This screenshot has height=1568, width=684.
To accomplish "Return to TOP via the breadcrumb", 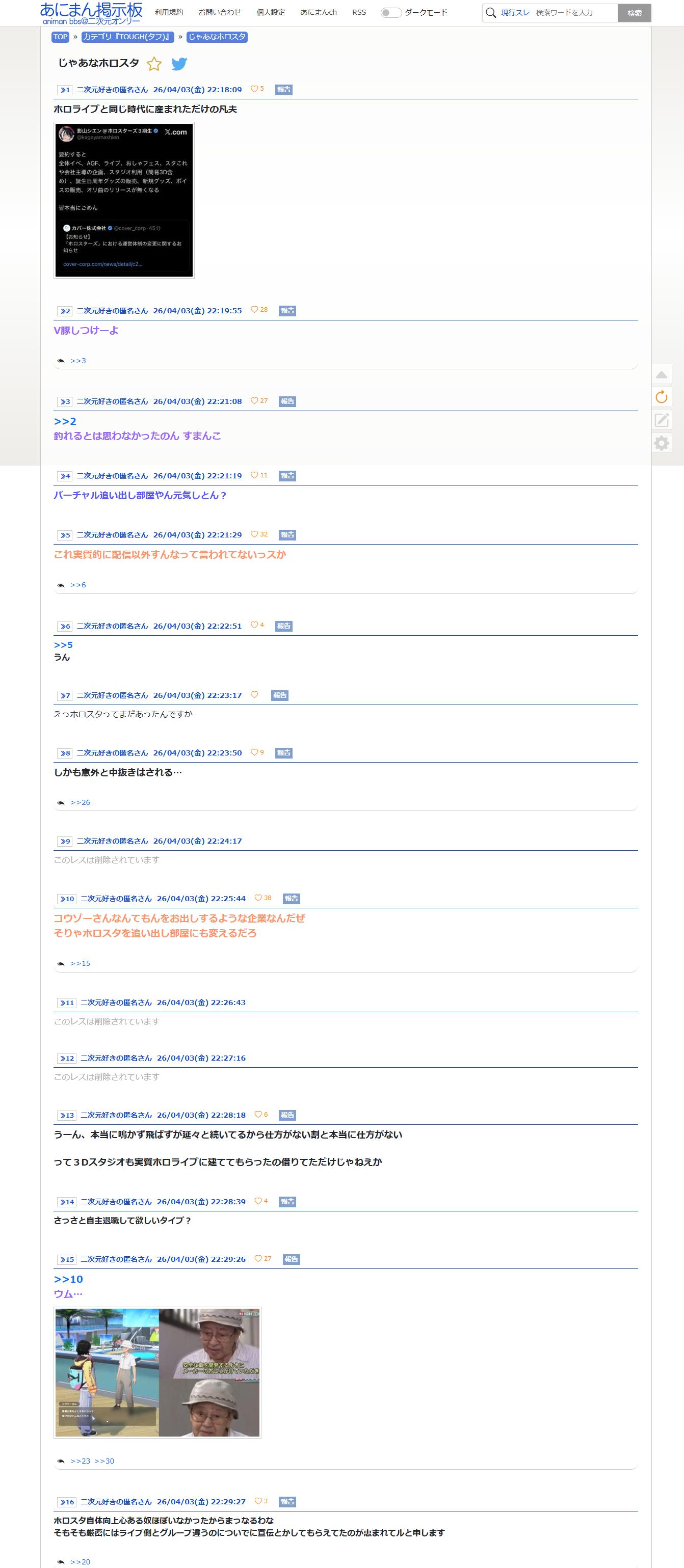I will (60, 37).
